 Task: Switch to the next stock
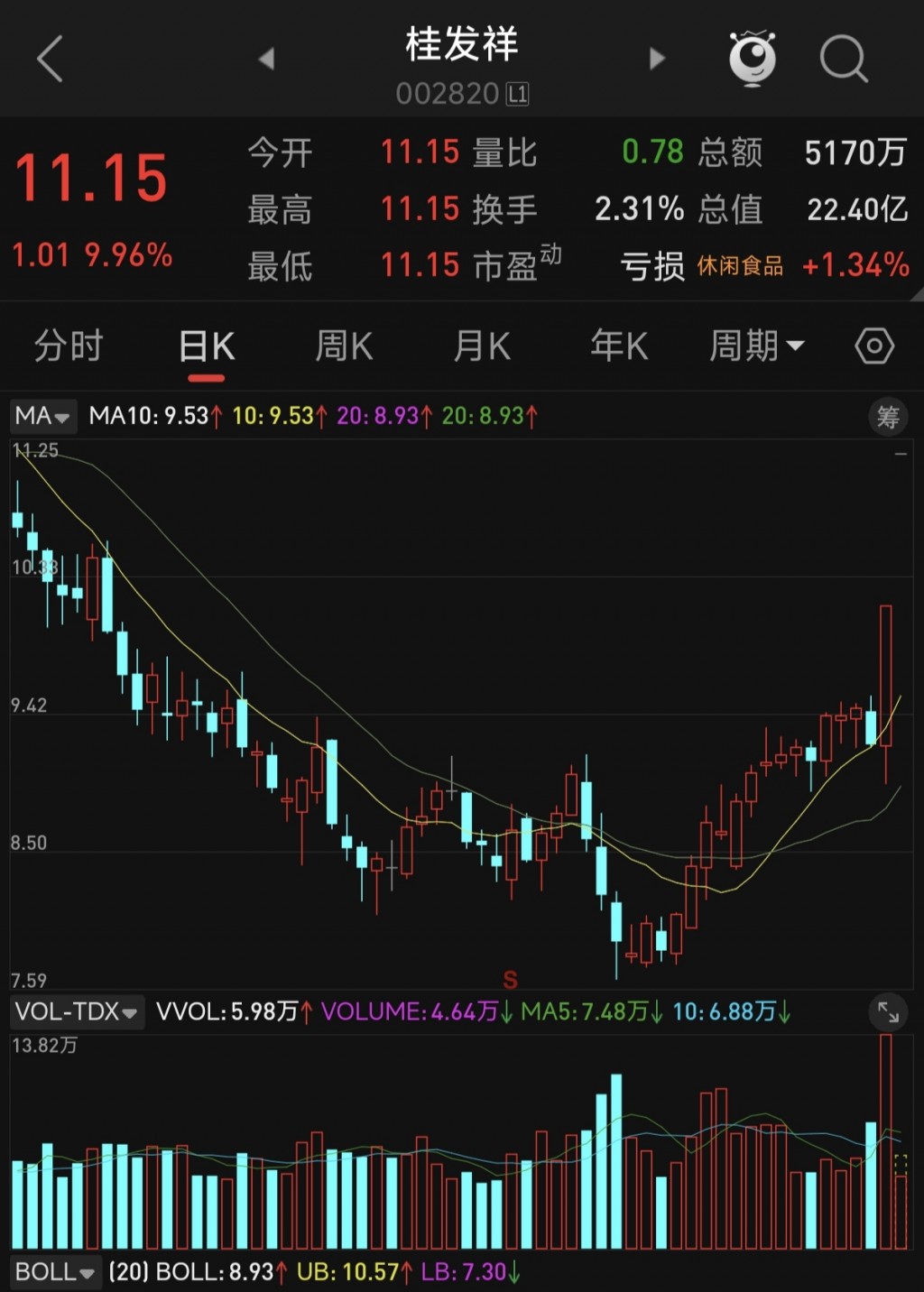pyautogui.click(x=657, y=60)
